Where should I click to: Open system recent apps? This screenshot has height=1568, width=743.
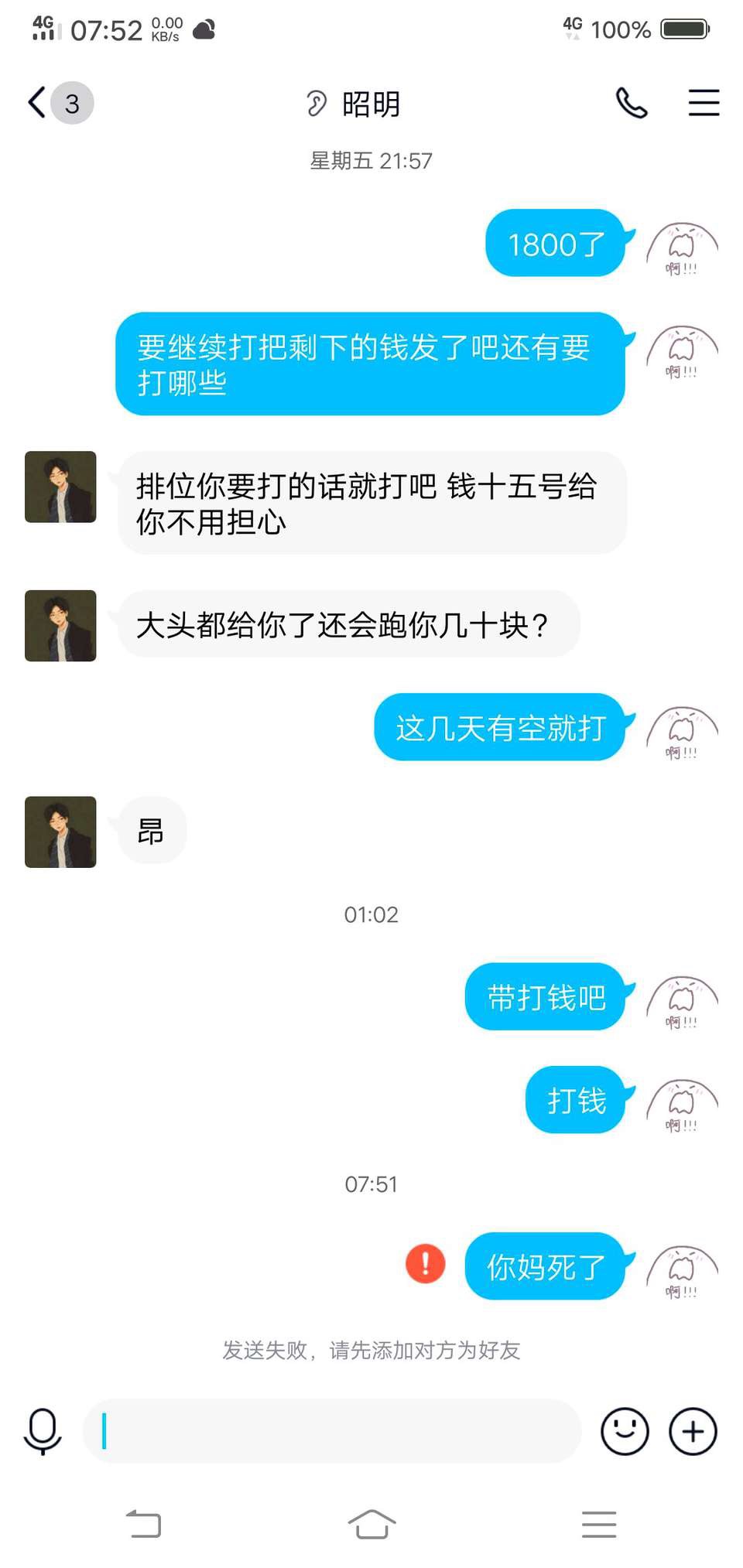click(x=599, y=1525)
